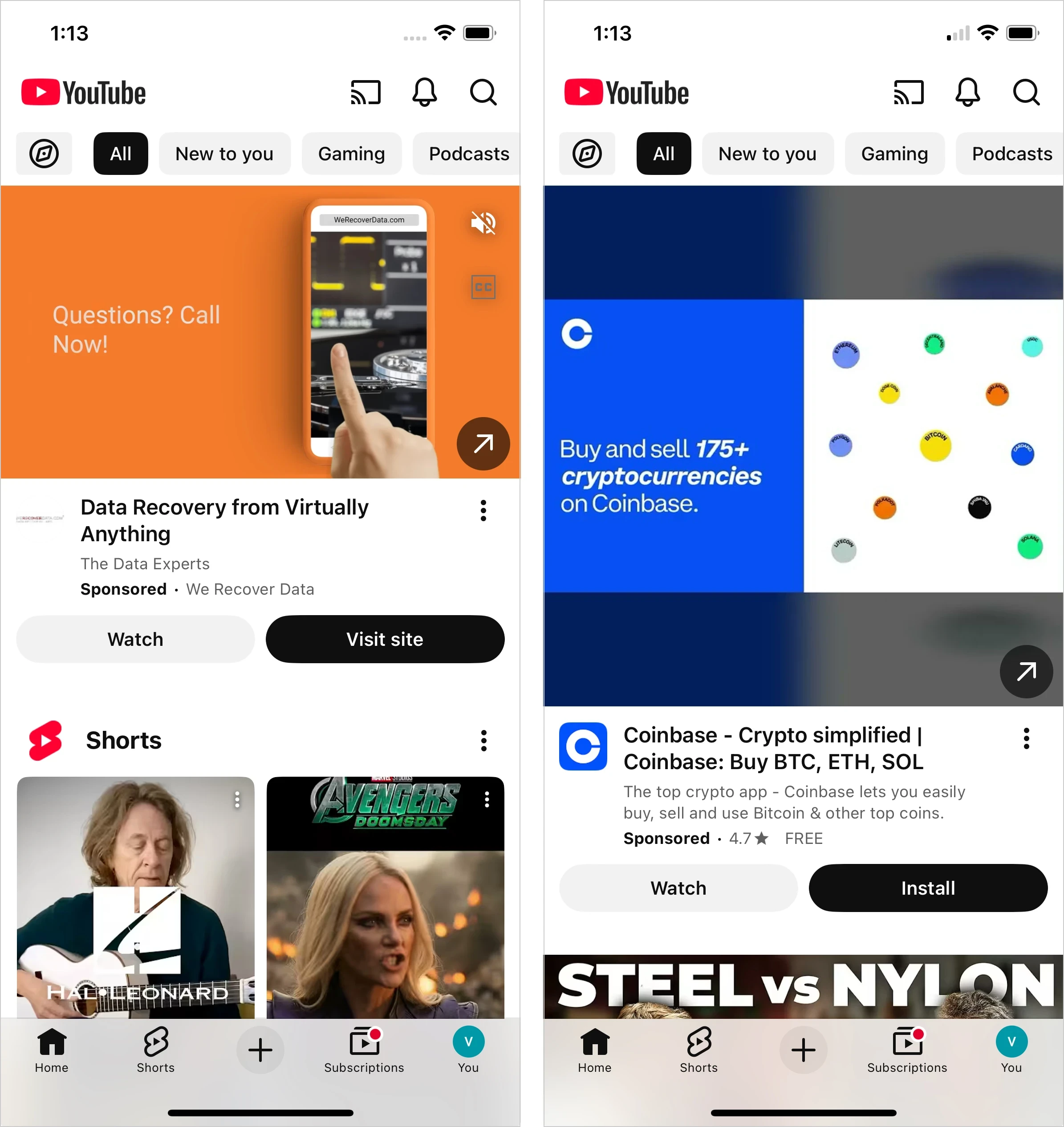Viewport: 1064px width, 1127px height.
Task: Watch the Coinbase Crypto simplified ad
Action: pos(678,888)
